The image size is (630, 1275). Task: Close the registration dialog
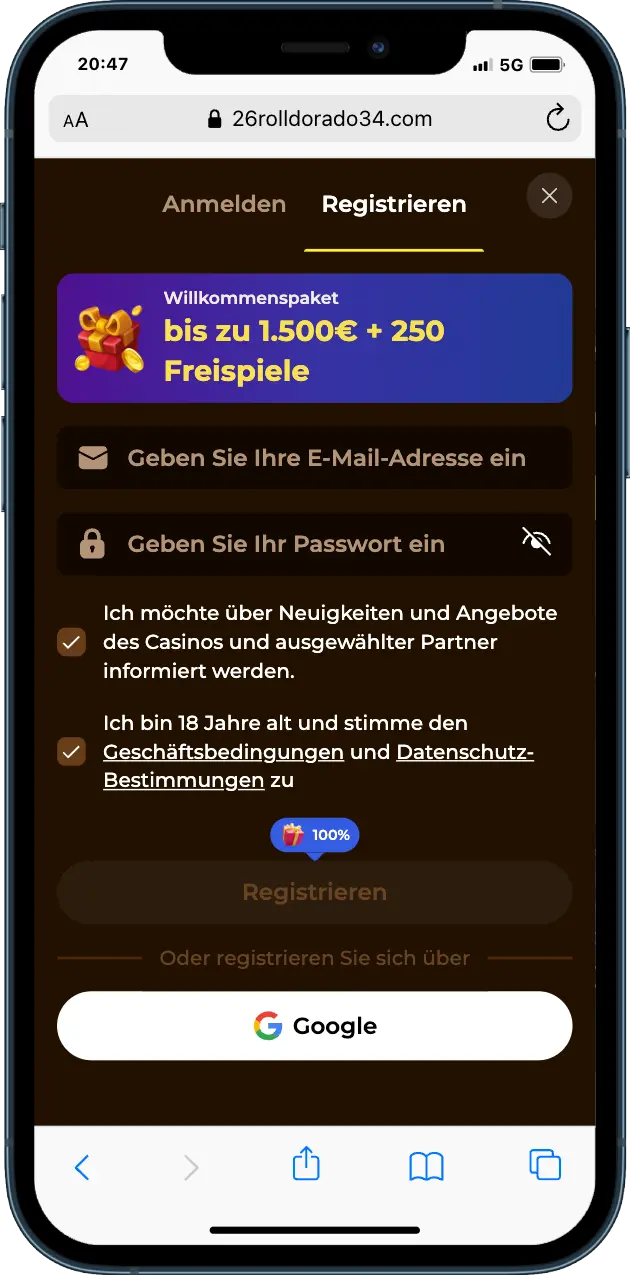coord(549,196)
